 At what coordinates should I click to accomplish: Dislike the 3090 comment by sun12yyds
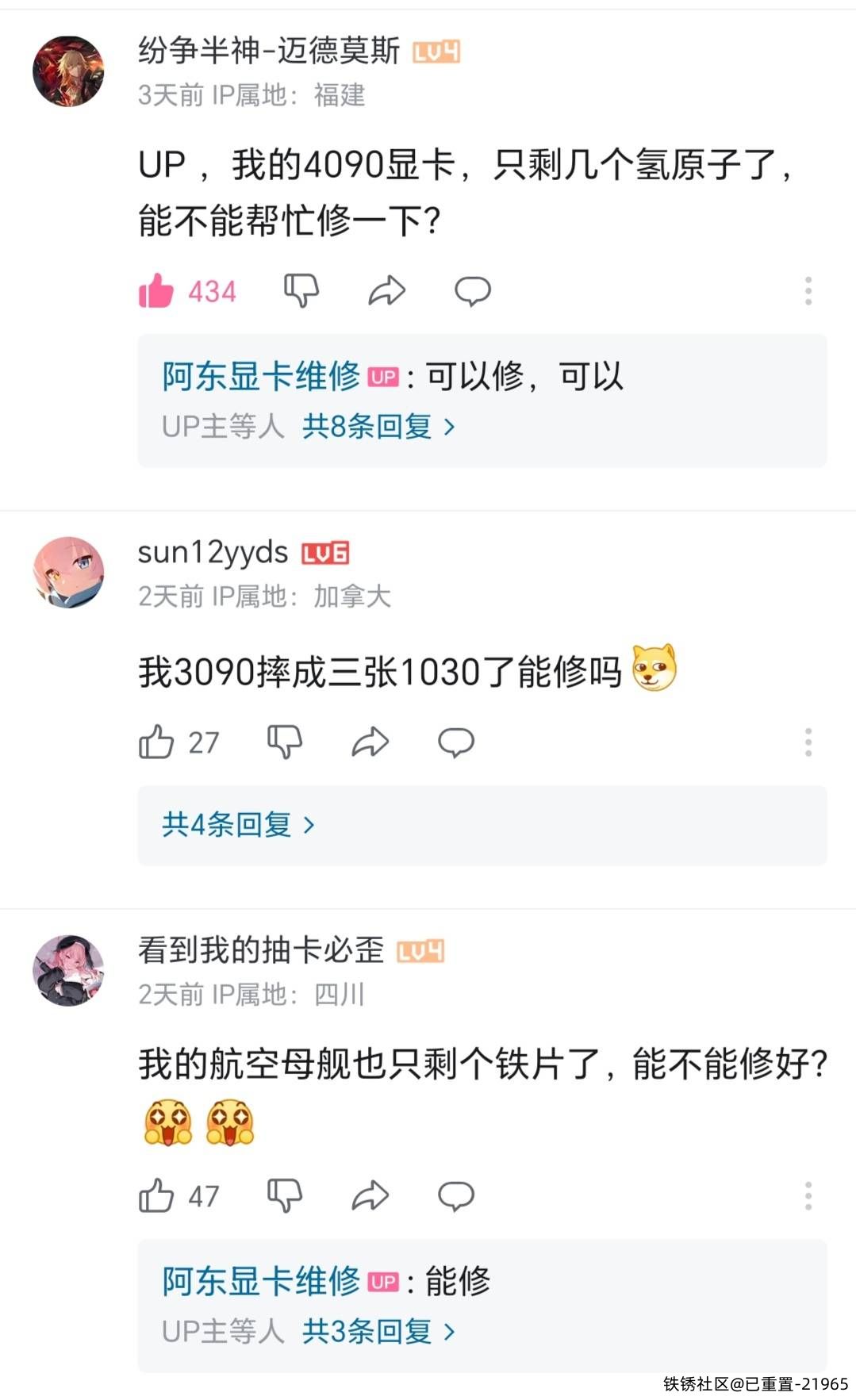285,742
